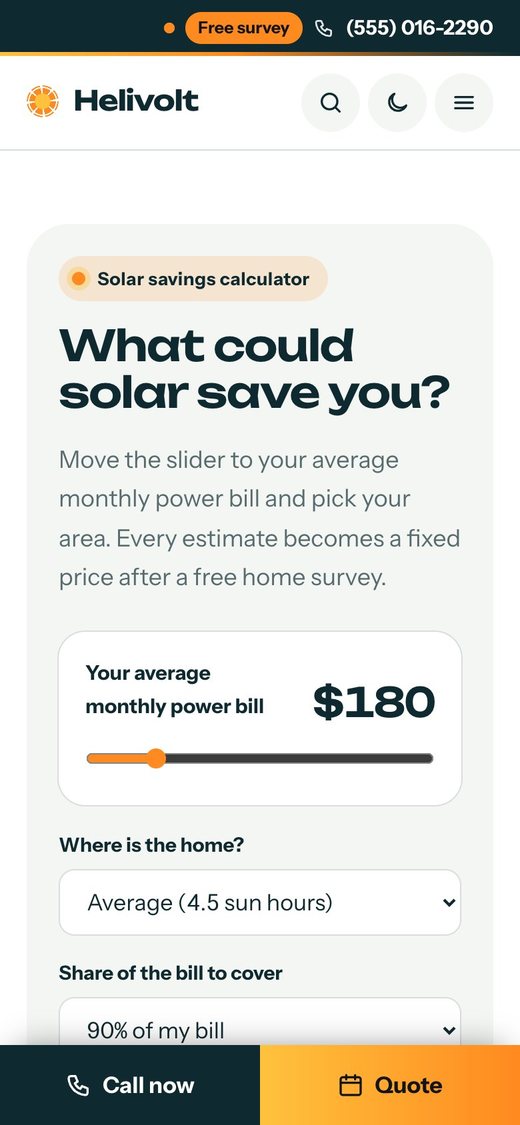Viewport: 520px width, 1125px height.
Task: Open the hamburger menu
Action: tap(464, 103)
